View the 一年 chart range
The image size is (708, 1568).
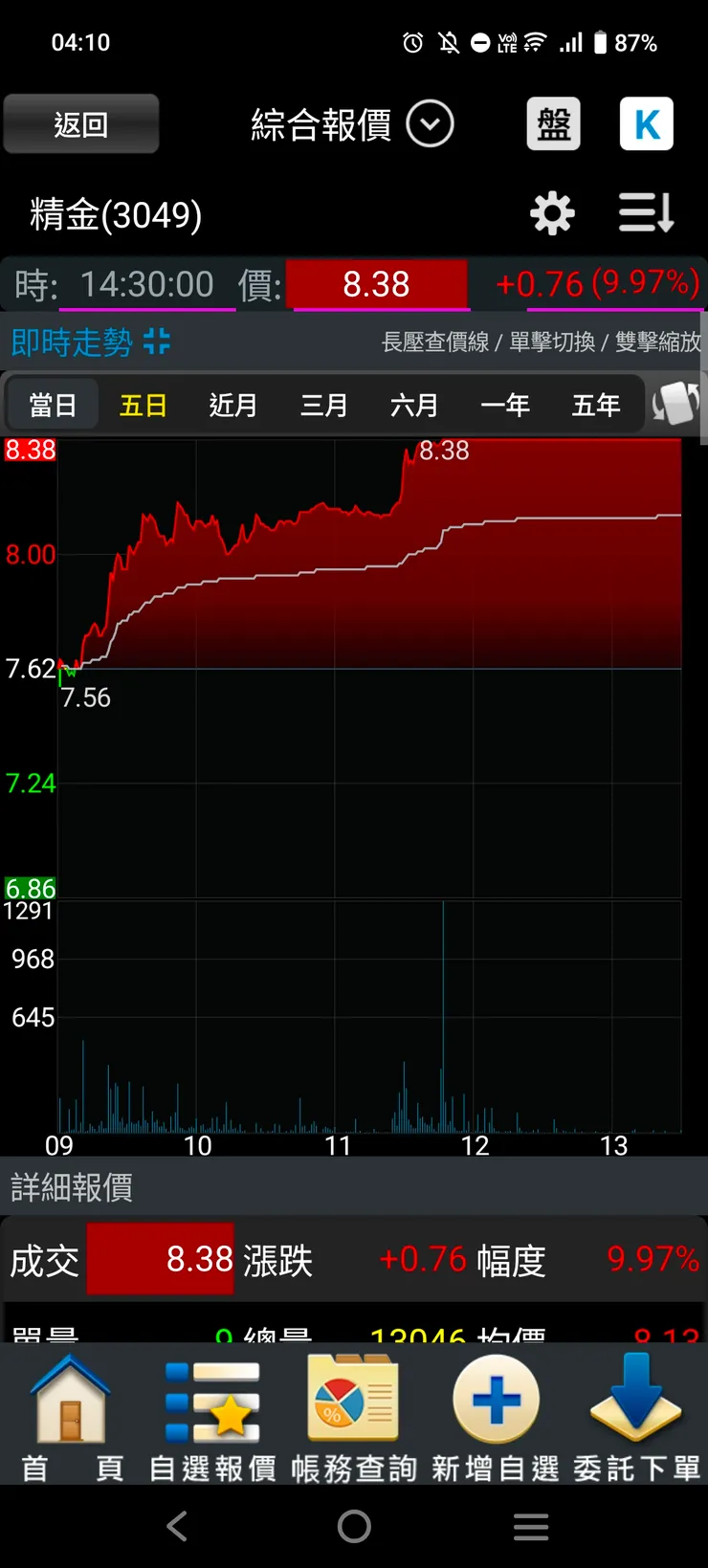point(505,406)
